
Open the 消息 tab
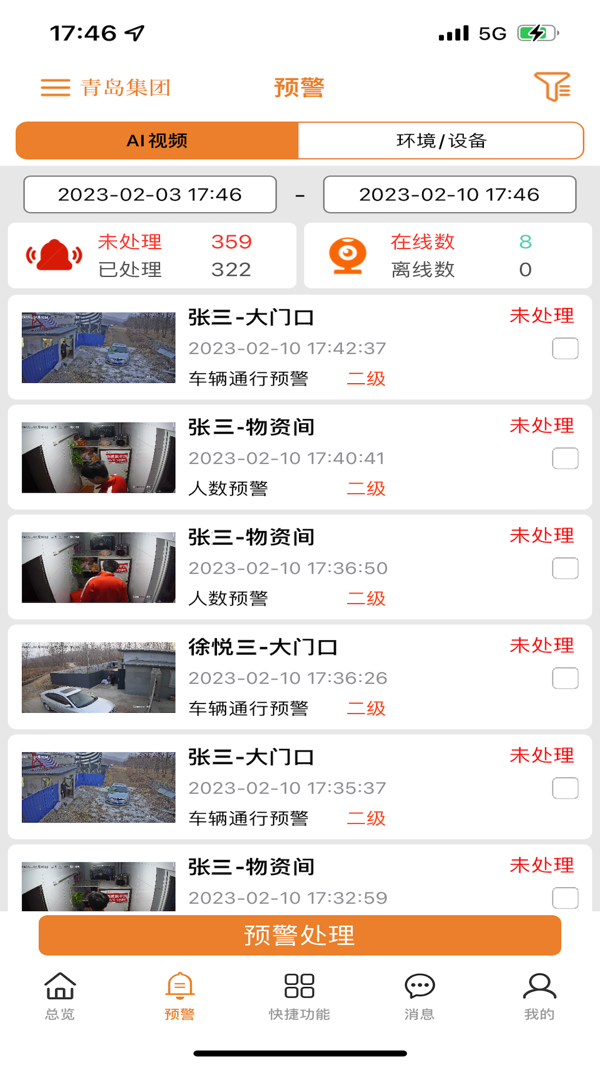click(x=419, y=996)
